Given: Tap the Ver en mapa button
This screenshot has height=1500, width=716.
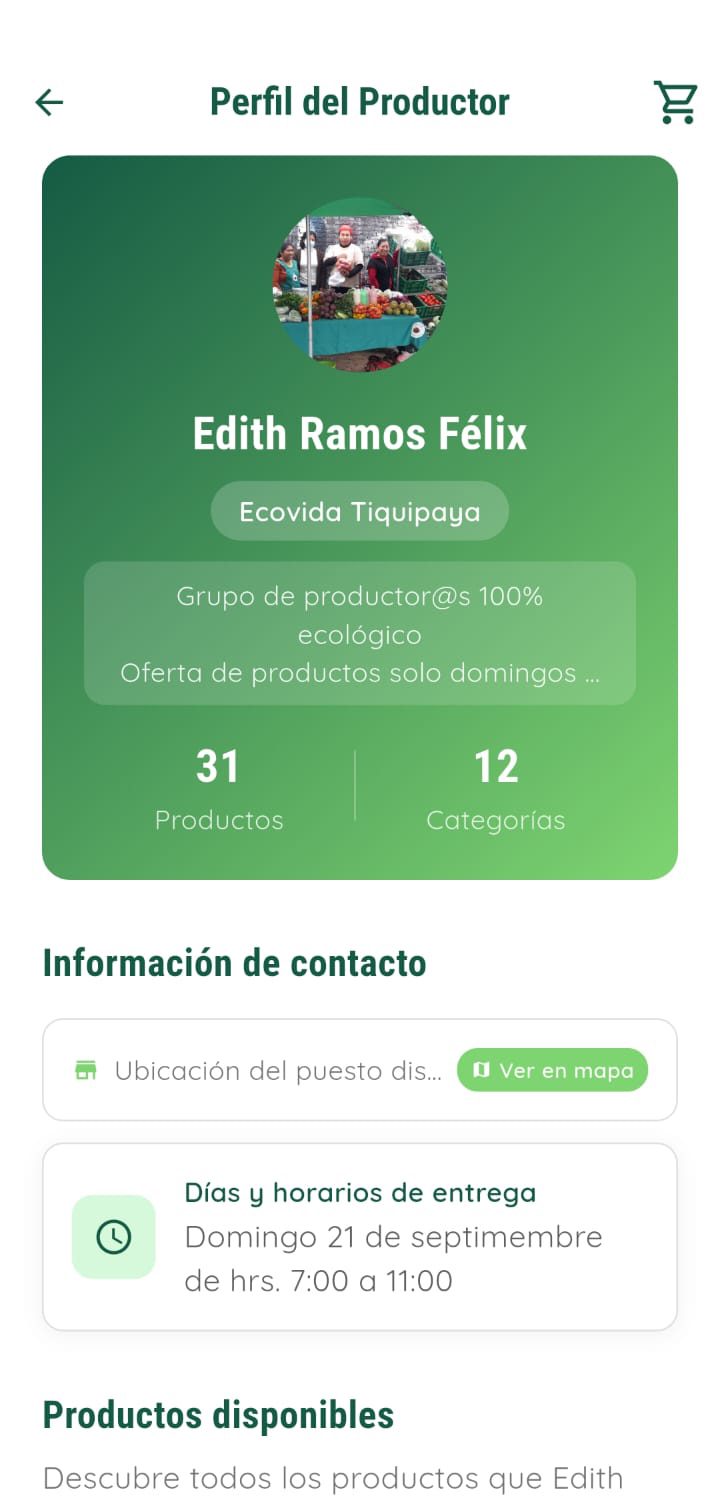Looking at the screenshot, I should click(x=552, y=1070).
